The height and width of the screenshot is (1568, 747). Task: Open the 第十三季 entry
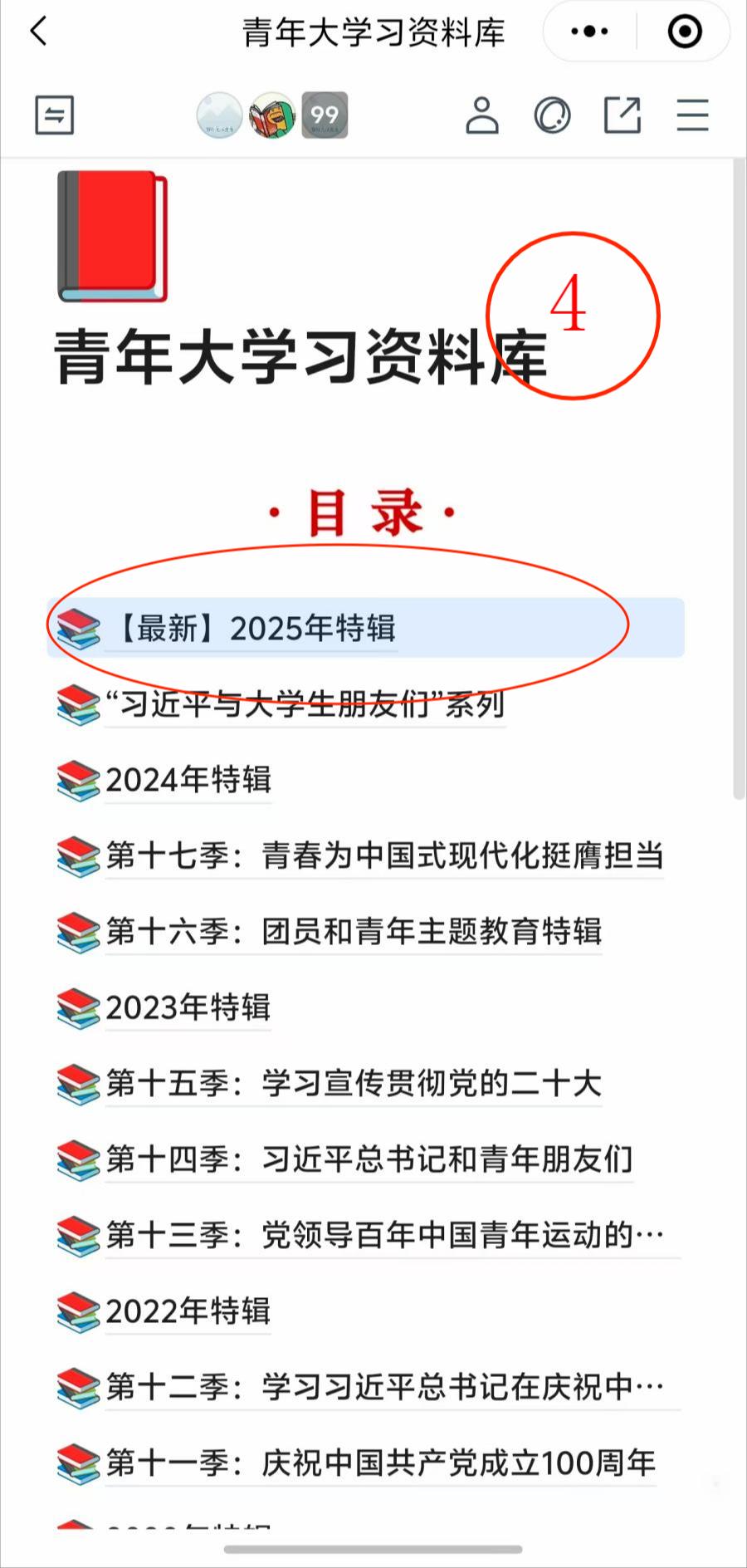pos(383,1235)
